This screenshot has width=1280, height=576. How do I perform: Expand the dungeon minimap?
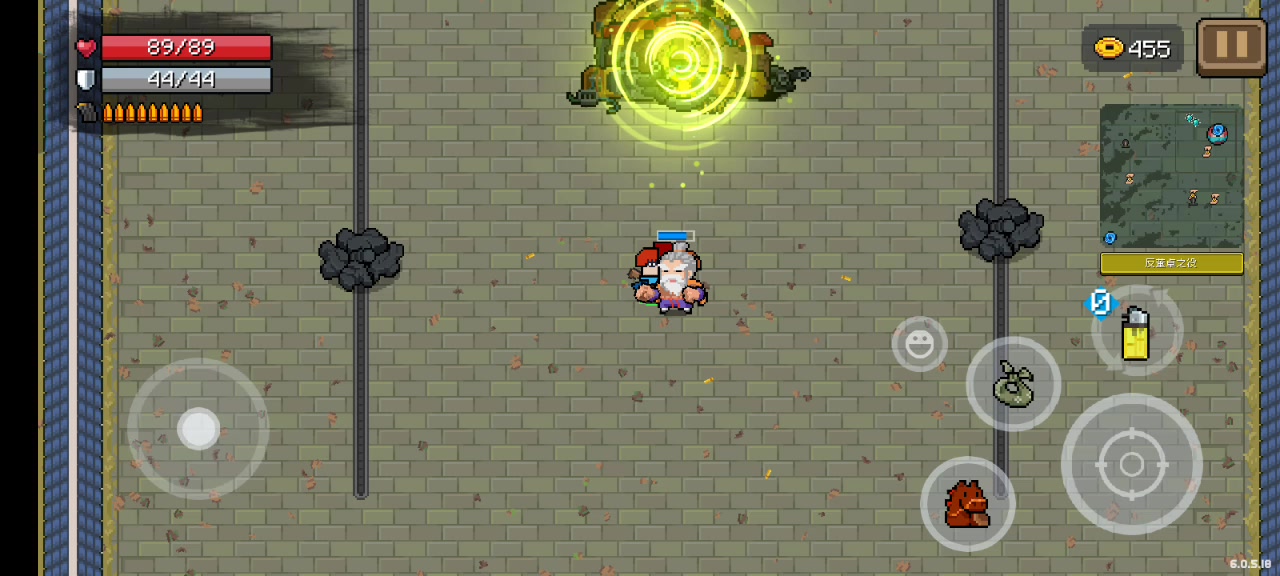click(x=1171, y=175)
